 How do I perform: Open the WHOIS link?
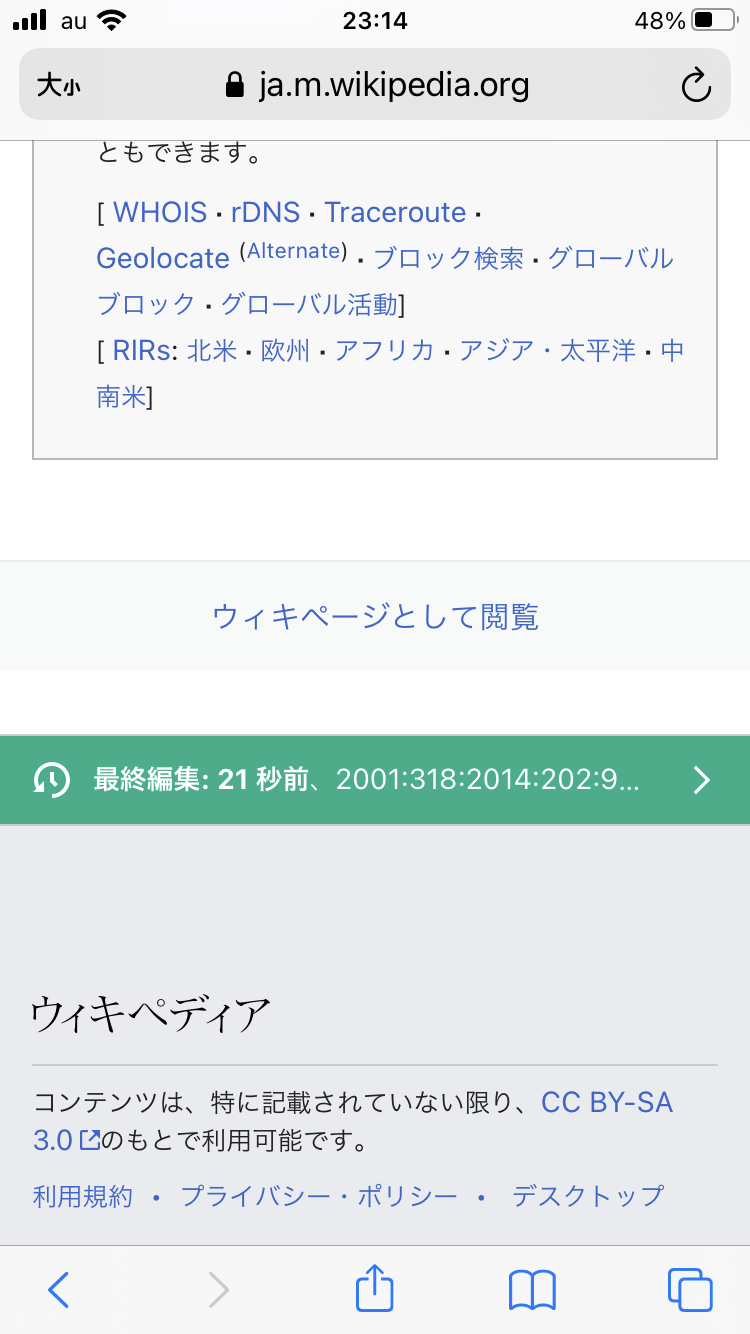pyautogui.click(x=159, y=212)
